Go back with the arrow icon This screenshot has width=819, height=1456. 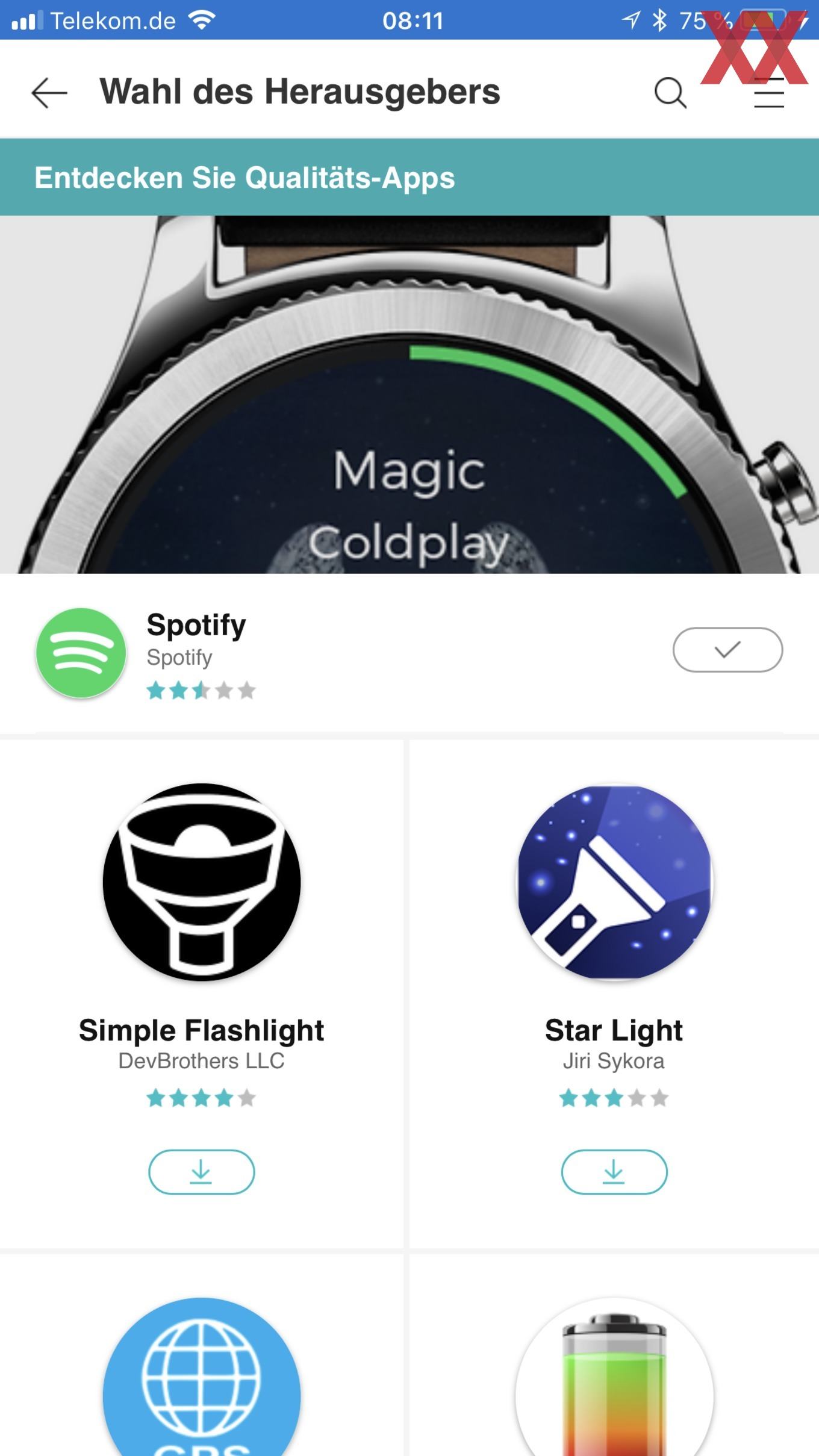pyautogui.click(x=49, y=93)
